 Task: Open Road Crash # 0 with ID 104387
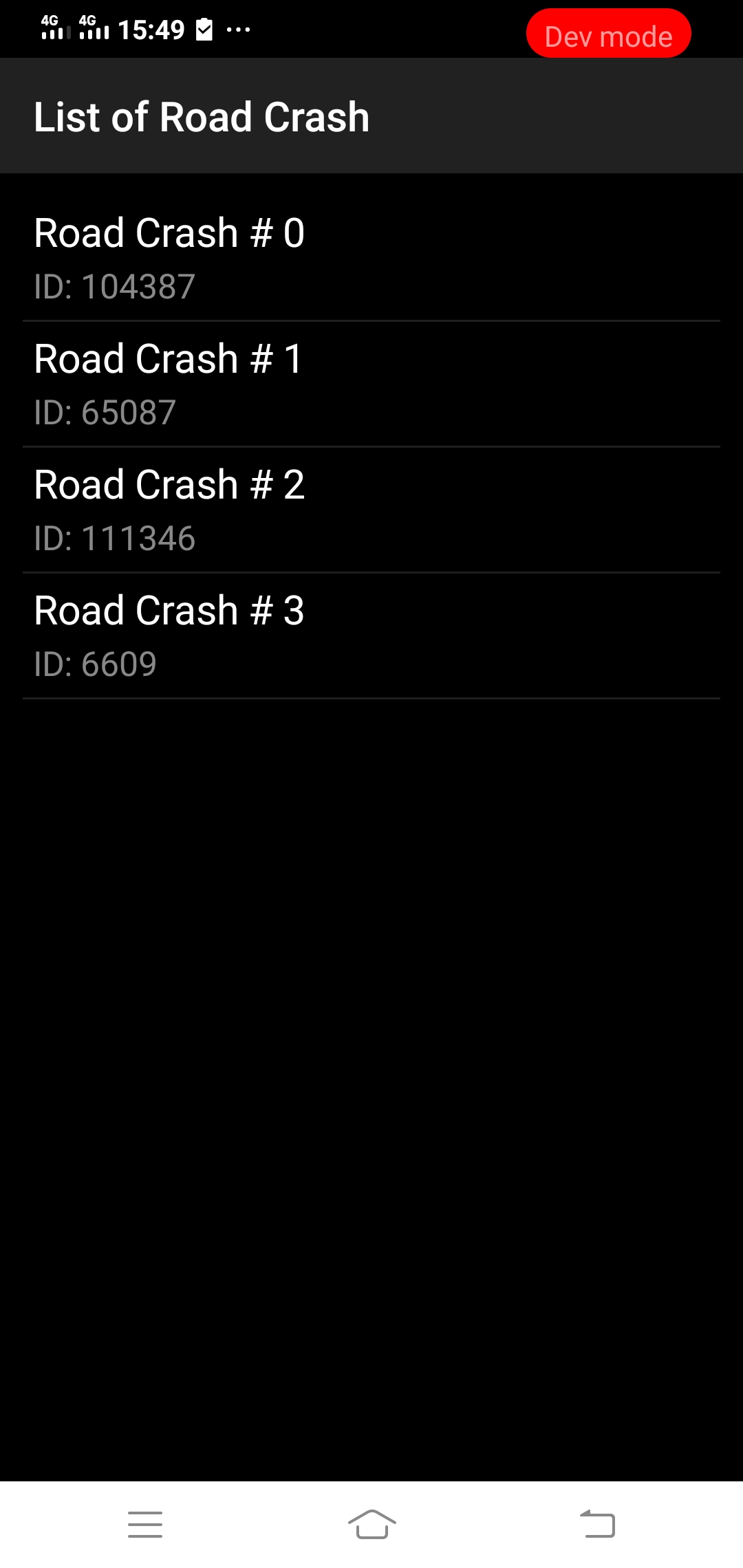(371, 258)
